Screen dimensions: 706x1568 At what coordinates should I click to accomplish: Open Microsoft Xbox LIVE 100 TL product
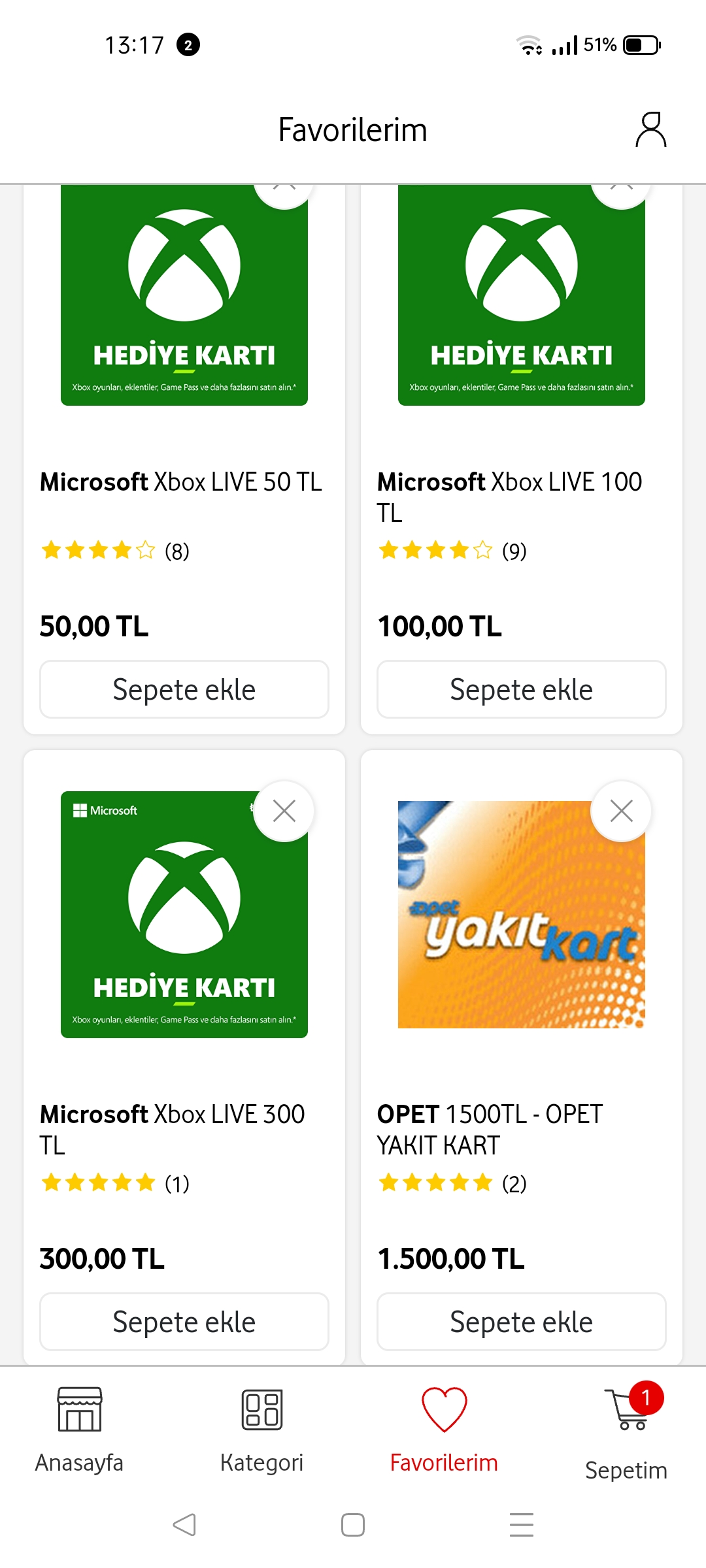[x=510, y=497]
